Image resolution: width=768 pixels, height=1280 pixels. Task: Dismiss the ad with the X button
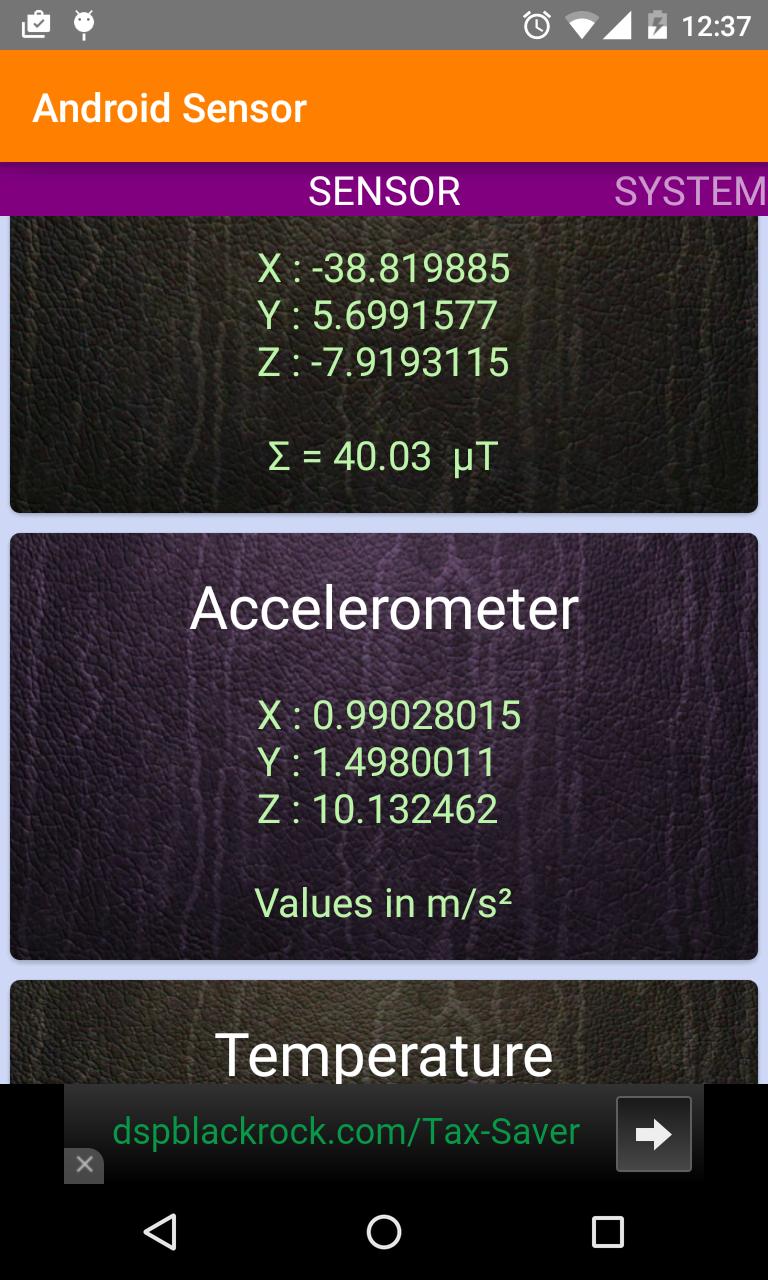coord(84,1164)
